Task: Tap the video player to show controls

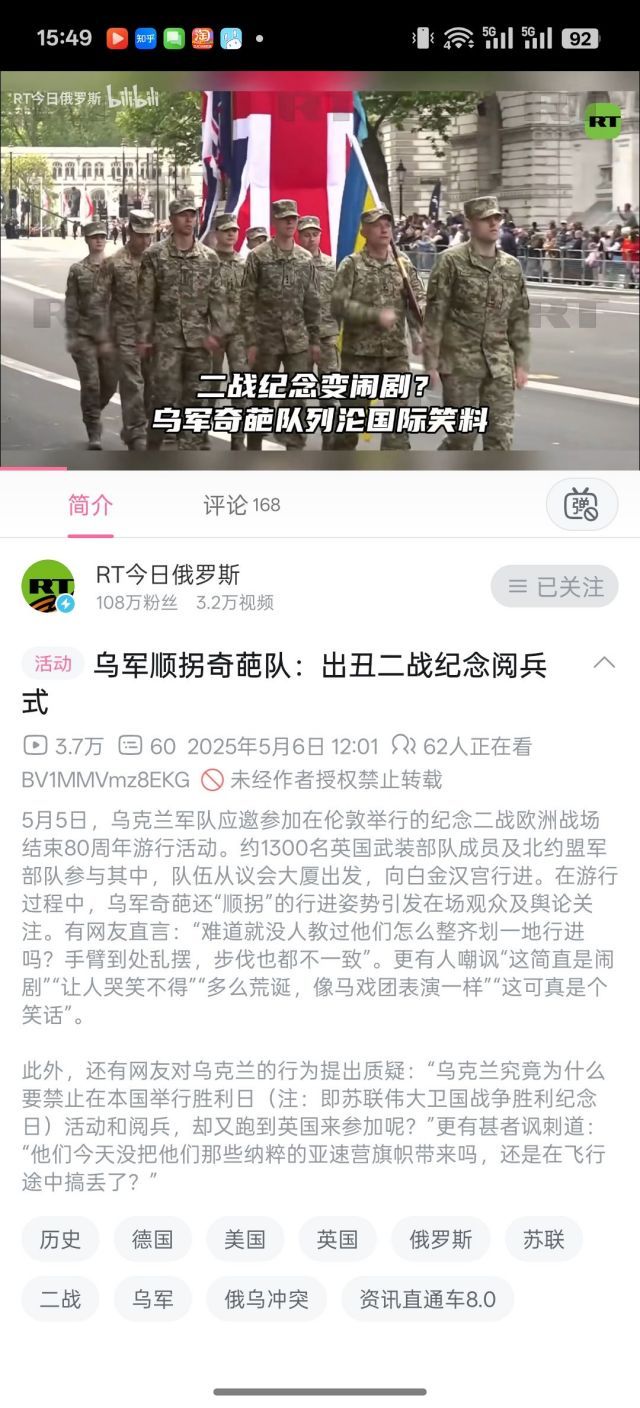Action: pyautogui.click(x=320, y=270)
